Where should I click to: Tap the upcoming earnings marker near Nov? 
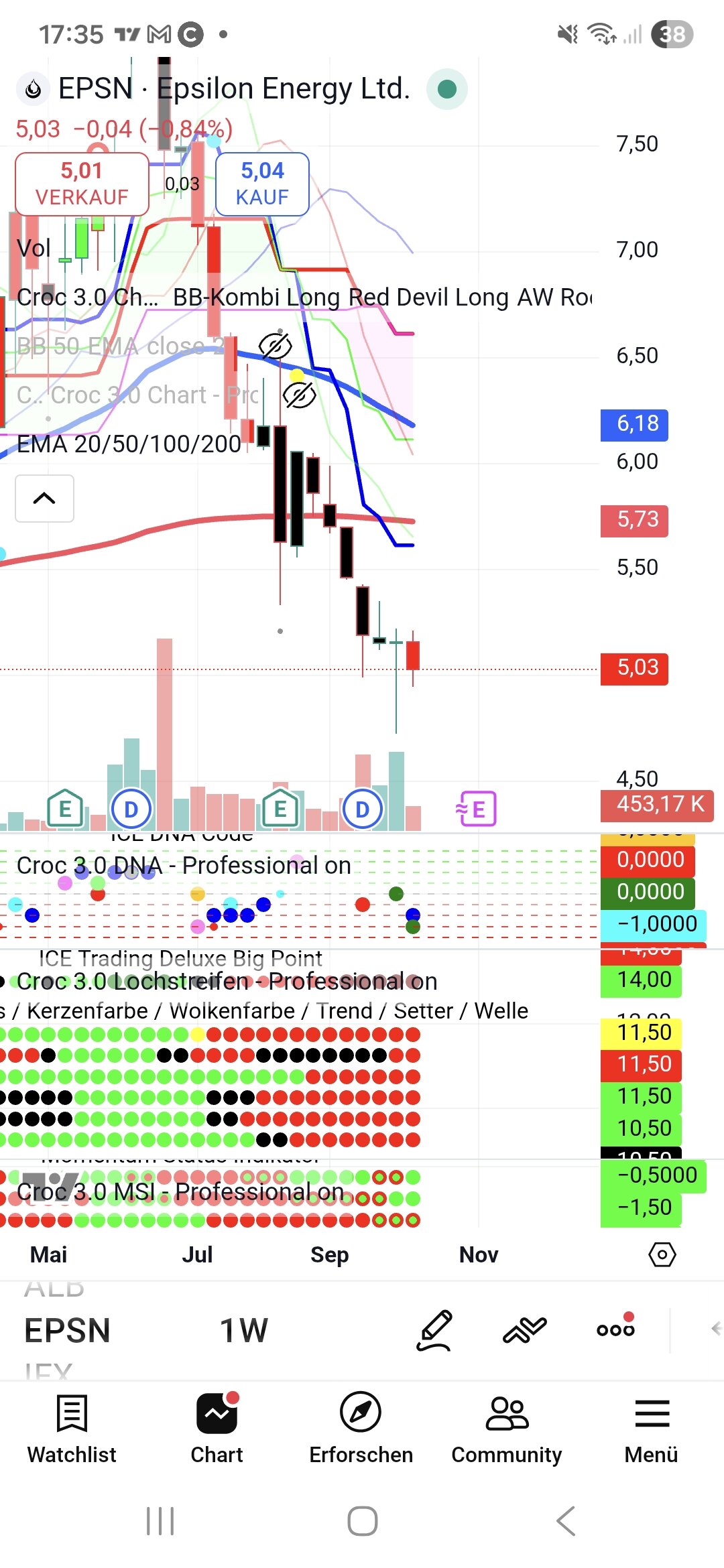(477, 809)
